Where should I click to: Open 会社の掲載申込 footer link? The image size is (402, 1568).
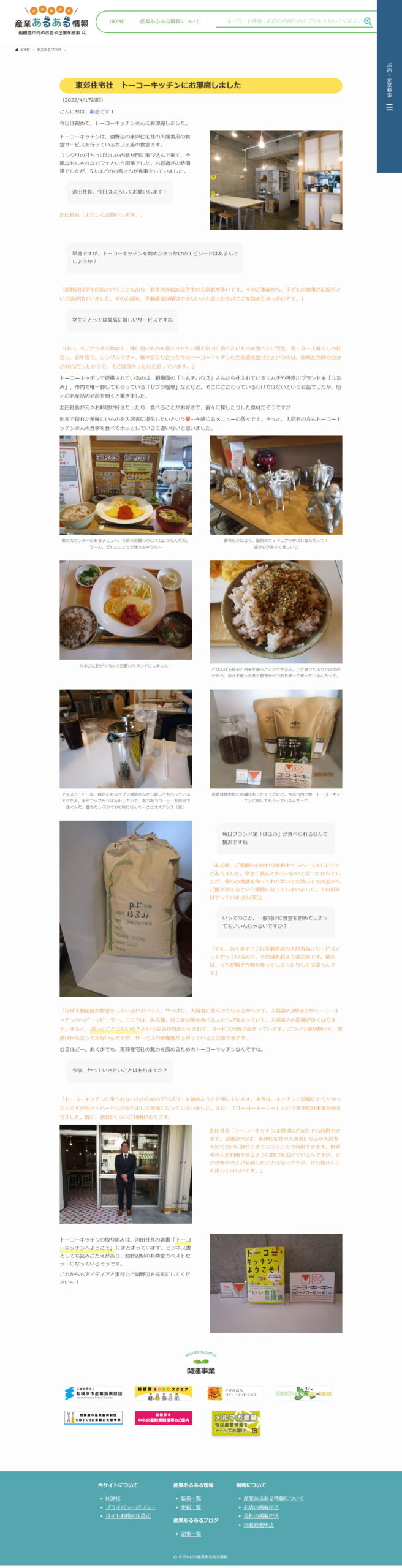(260, 1516)
